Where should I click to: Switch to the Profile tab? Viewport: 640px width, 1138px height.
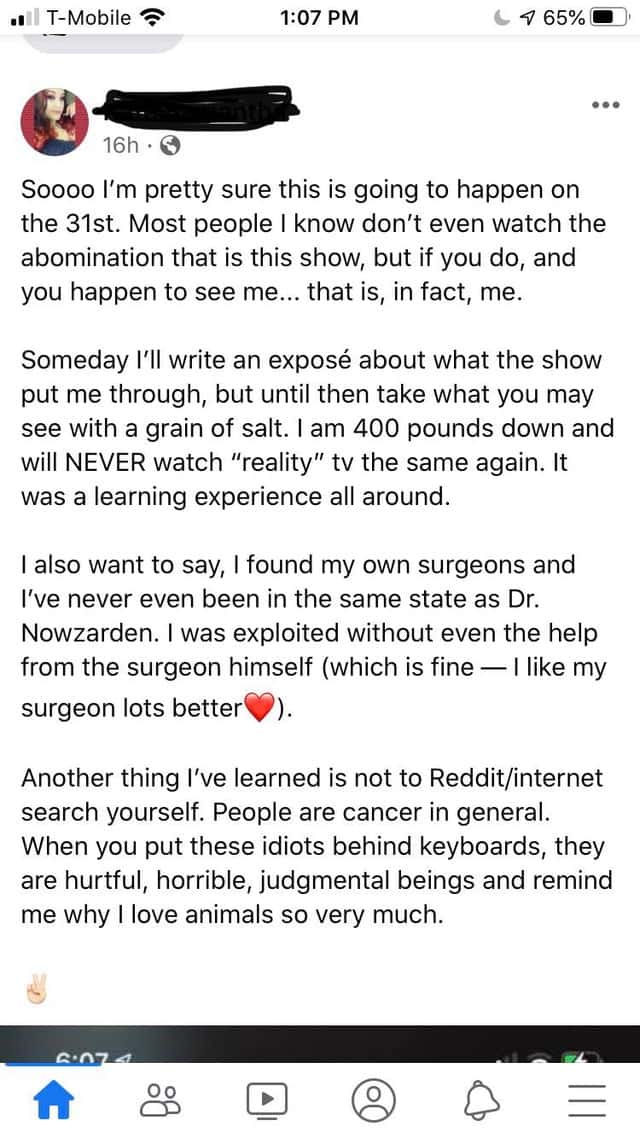tap(373, 1101)
